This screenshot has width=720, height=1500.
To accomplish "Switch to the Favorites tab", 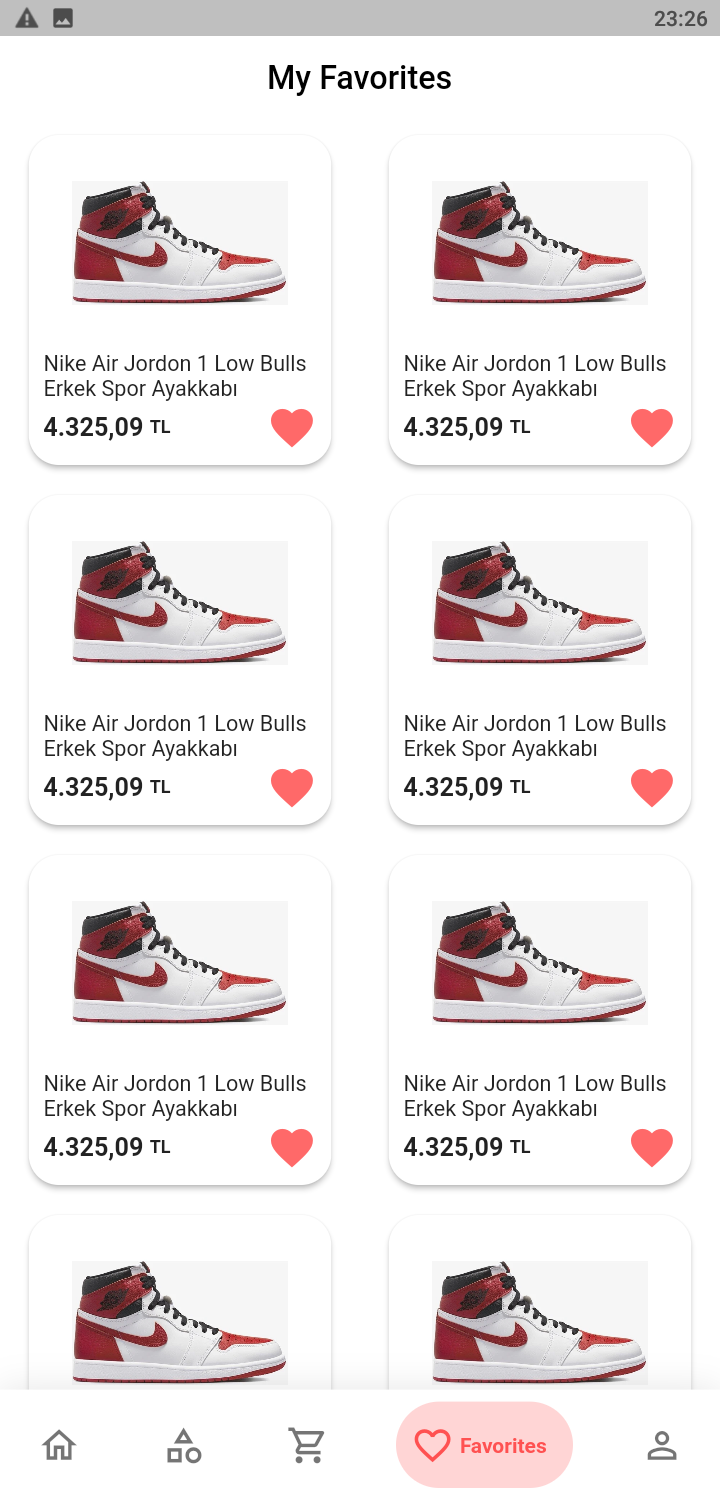I will (484, 1444).
